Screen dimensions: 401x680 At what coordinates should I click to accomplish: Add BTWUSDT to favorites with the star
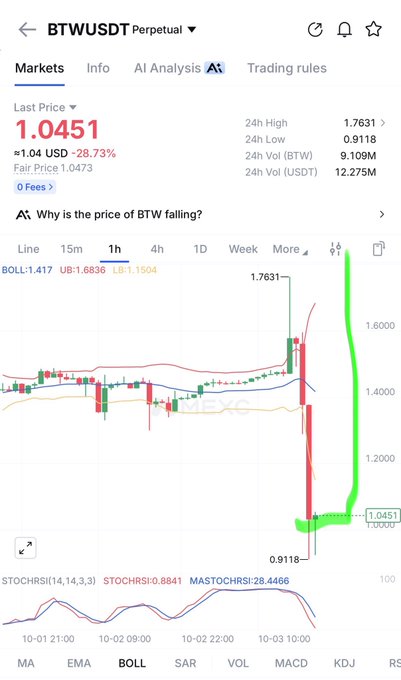coord(373,29)
